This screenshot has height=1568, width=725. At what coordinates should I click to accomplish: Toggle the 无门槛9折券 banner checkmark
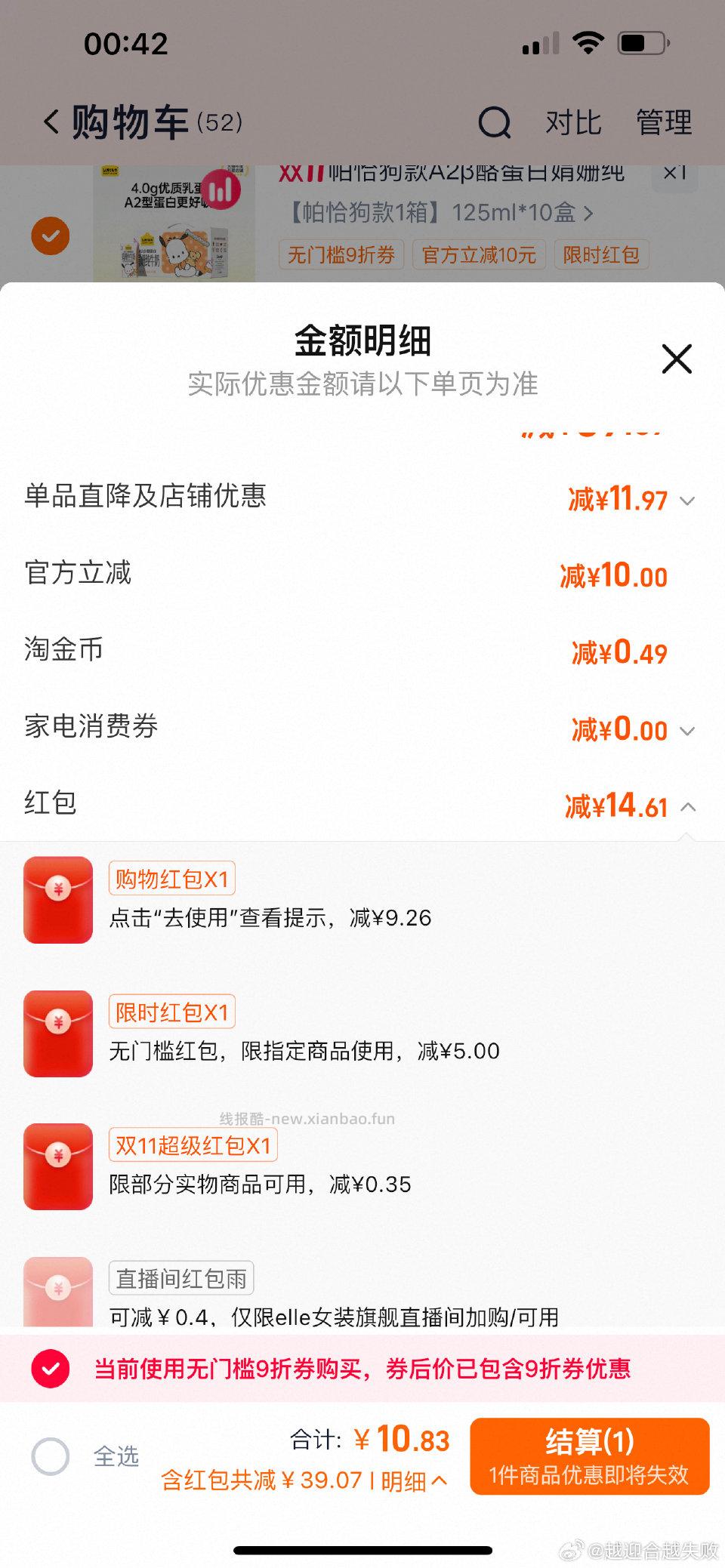51,1369
